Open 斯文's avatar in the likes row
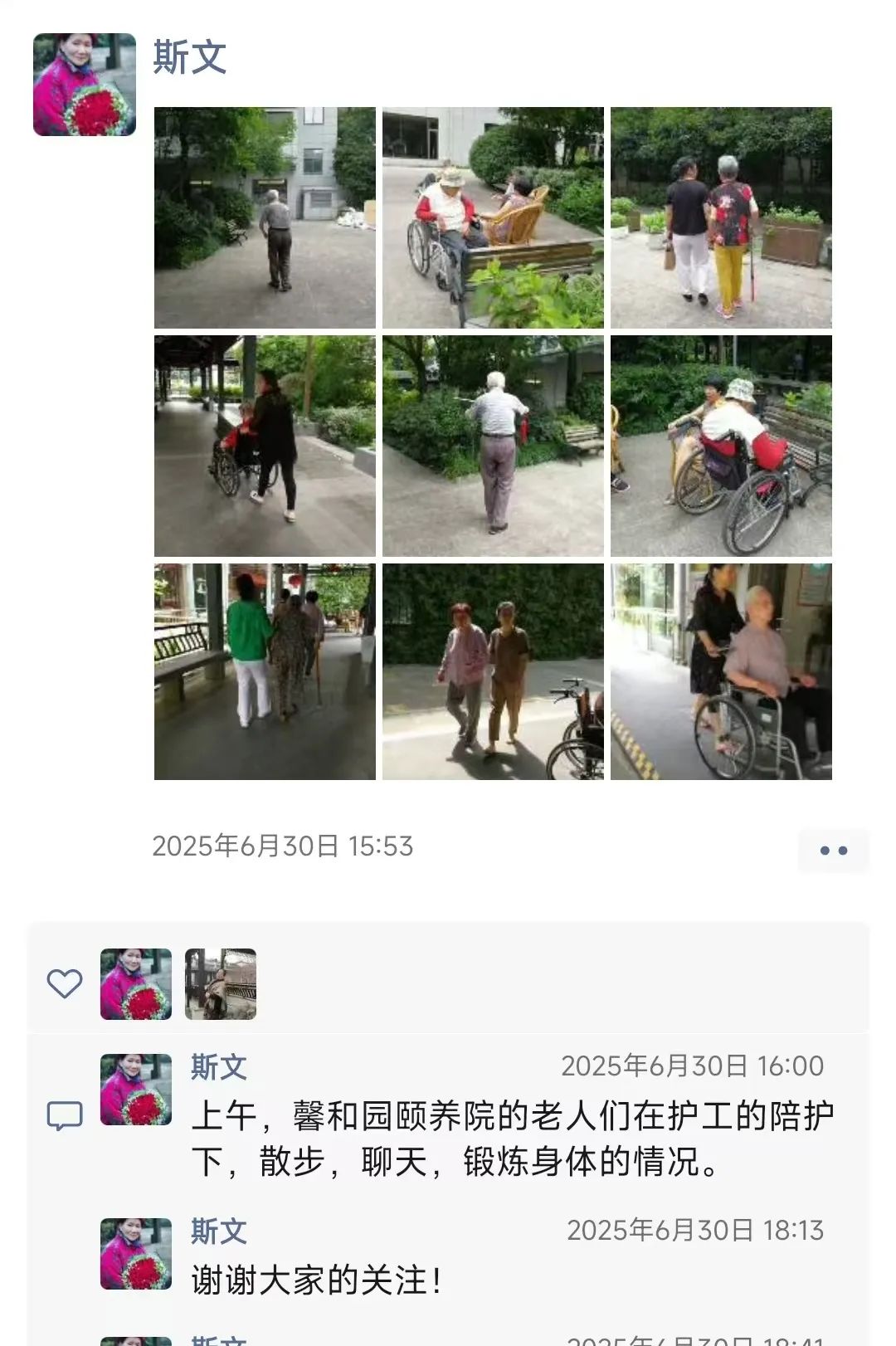The height and width of the screenshot is (1346, 896). click(x=136, y=984)
